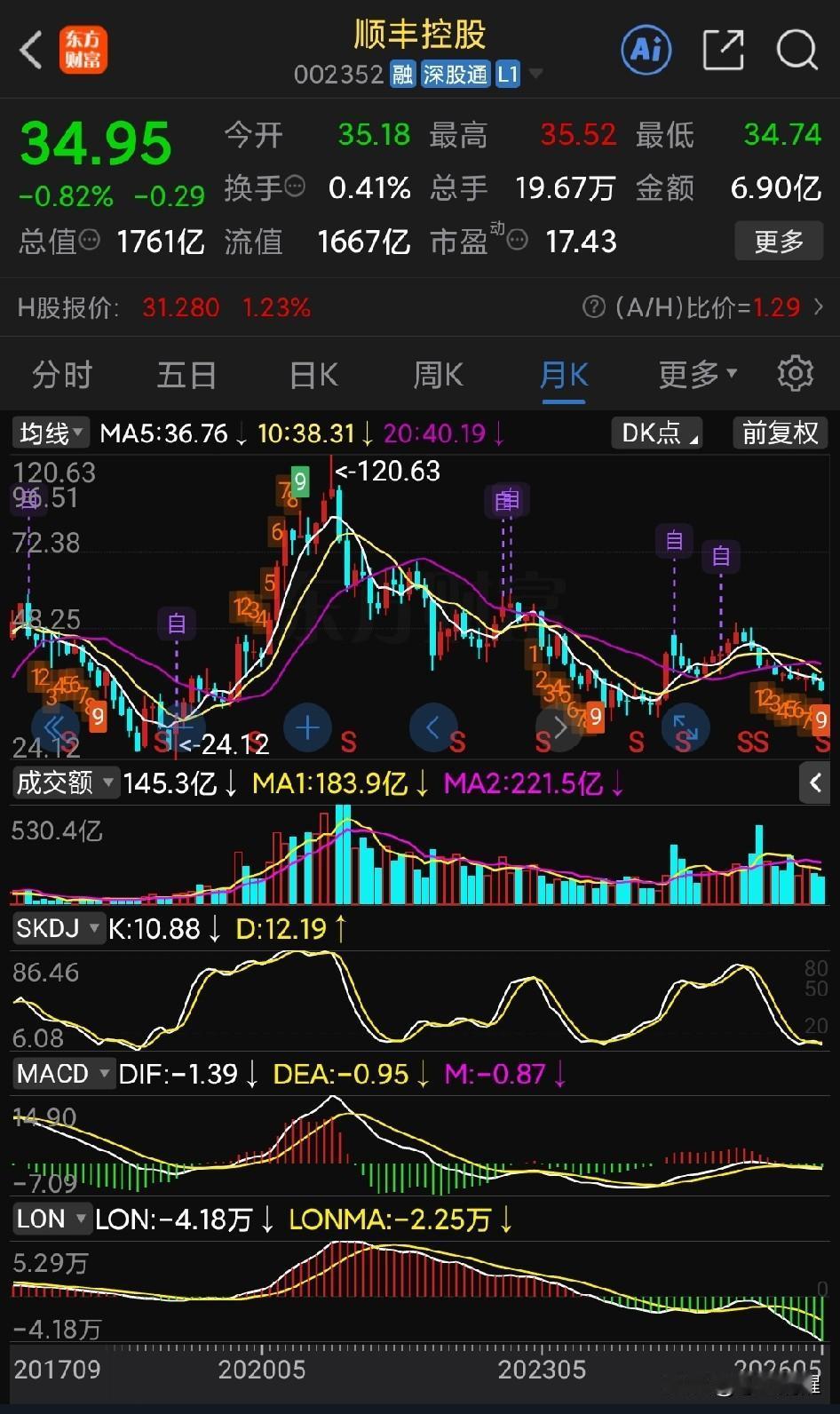Viewport: 840px width, 1414px height.
Task: Open the Ai assistant icon
Action: tap(646, 49)
